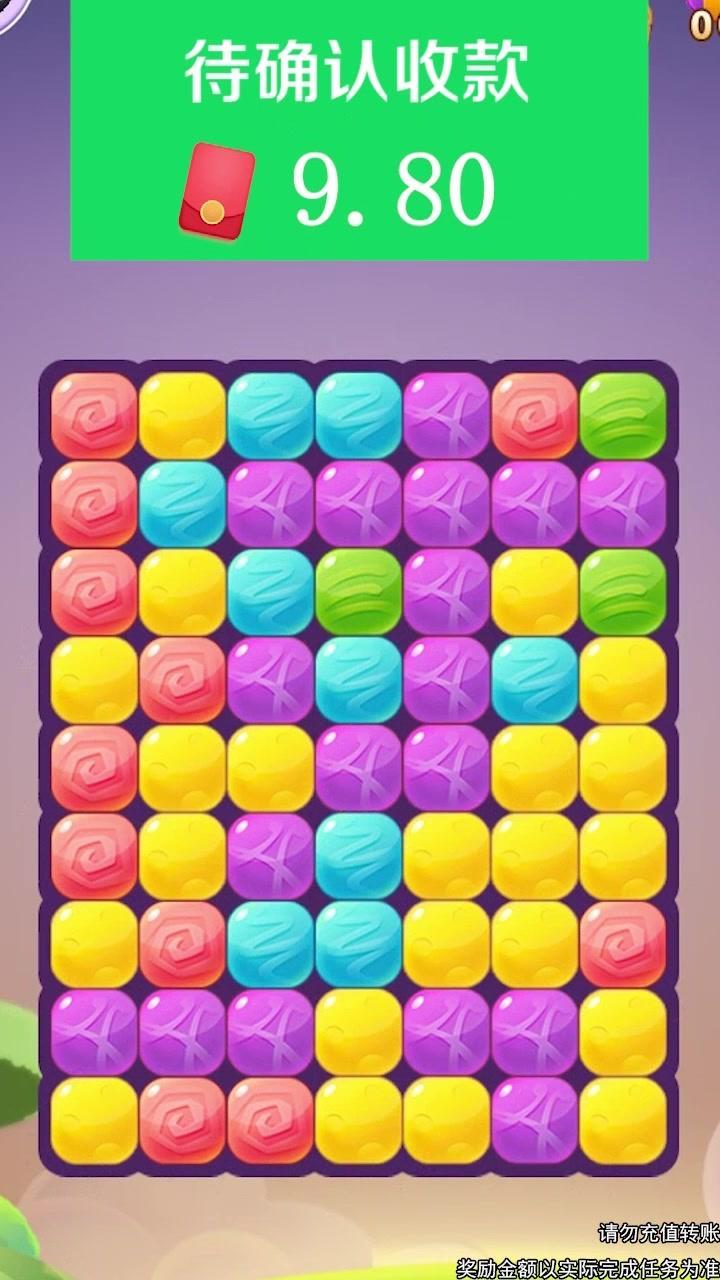Screen dimensions: 720x1280
Task: Tap the green candy block in the grid's top-right corner
Action: 623,416
